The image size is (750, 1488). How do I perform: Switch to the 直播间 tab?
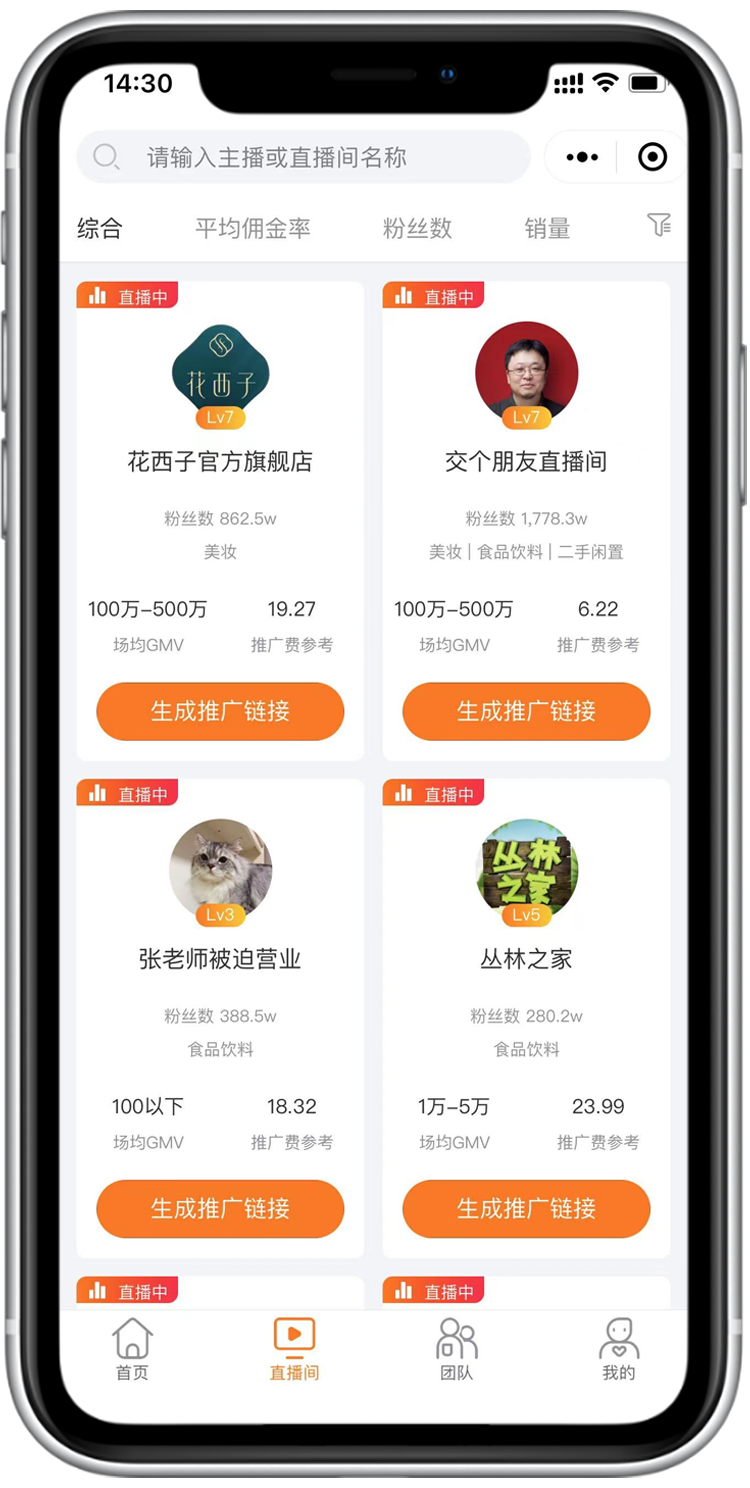pos(294,1349)
